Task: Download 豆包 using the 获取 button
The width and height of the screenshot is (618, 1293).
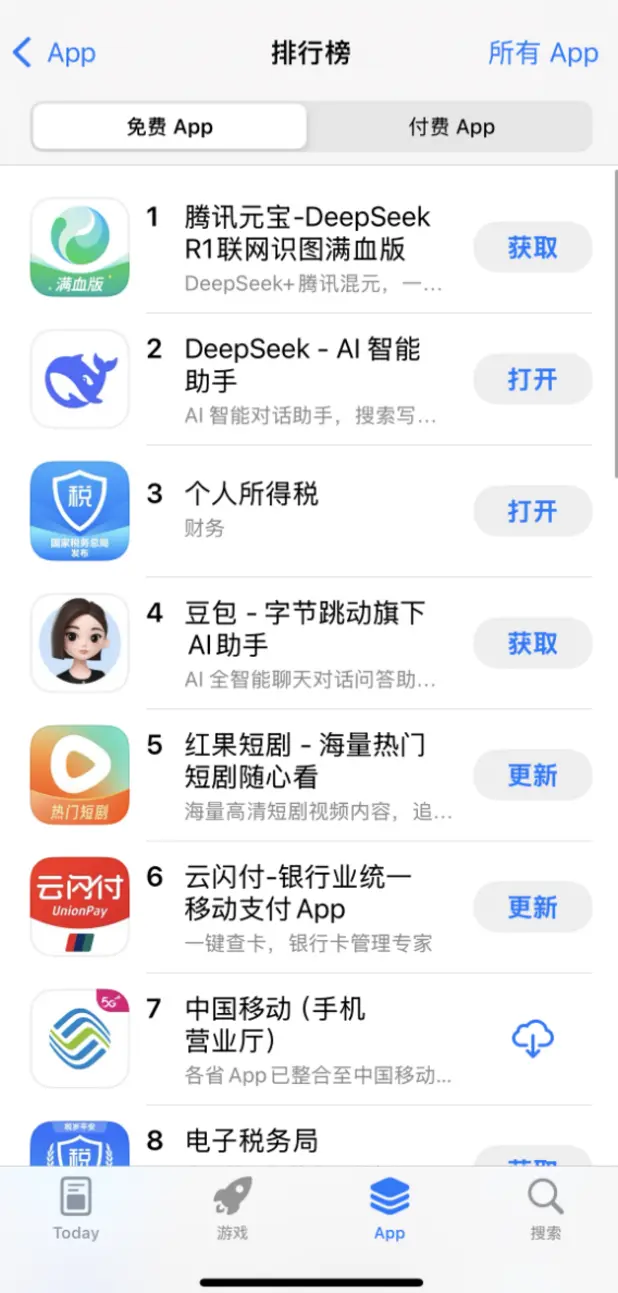Action: (532, 643)
